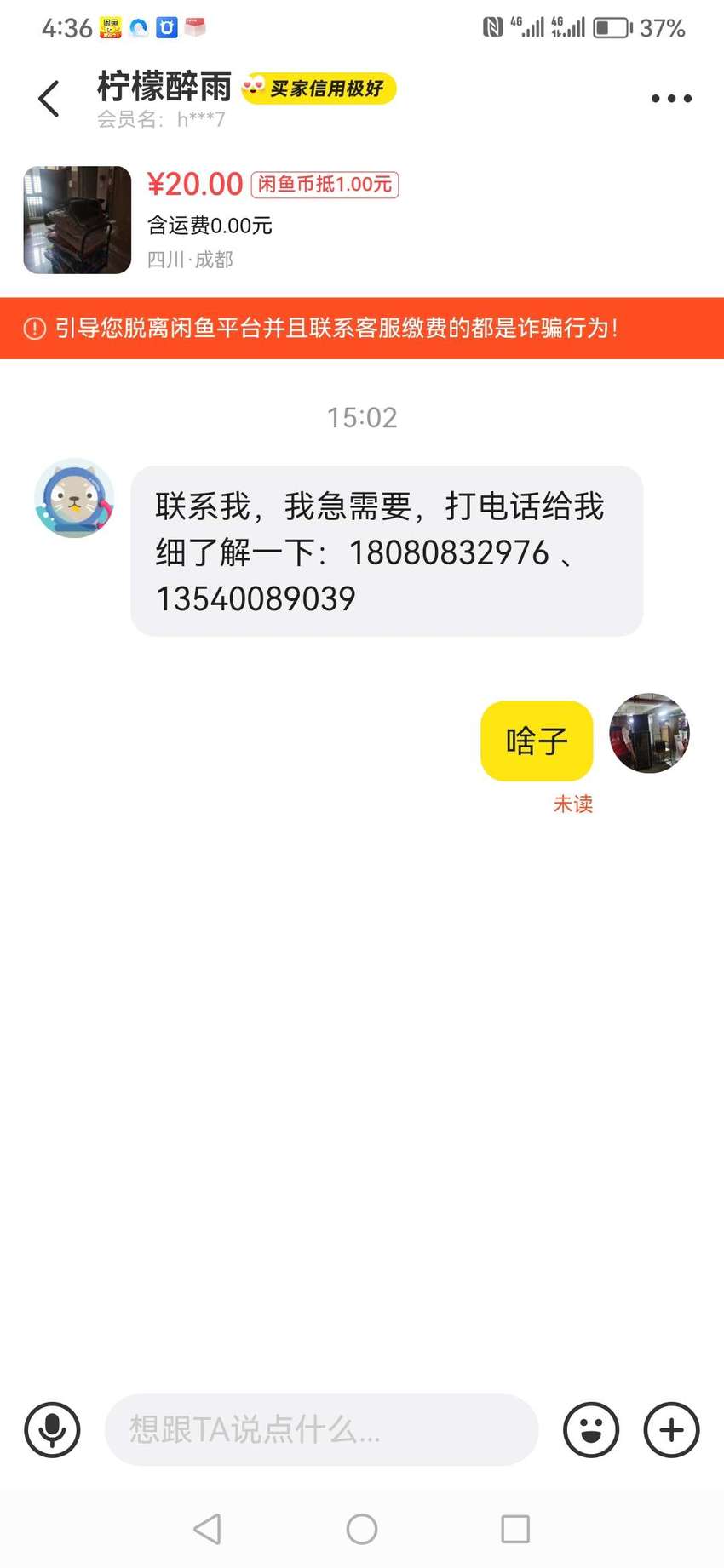724x1568 pixels.
Task: Open recent apps from navigation bar
Action: click(x=515, y=1529)
